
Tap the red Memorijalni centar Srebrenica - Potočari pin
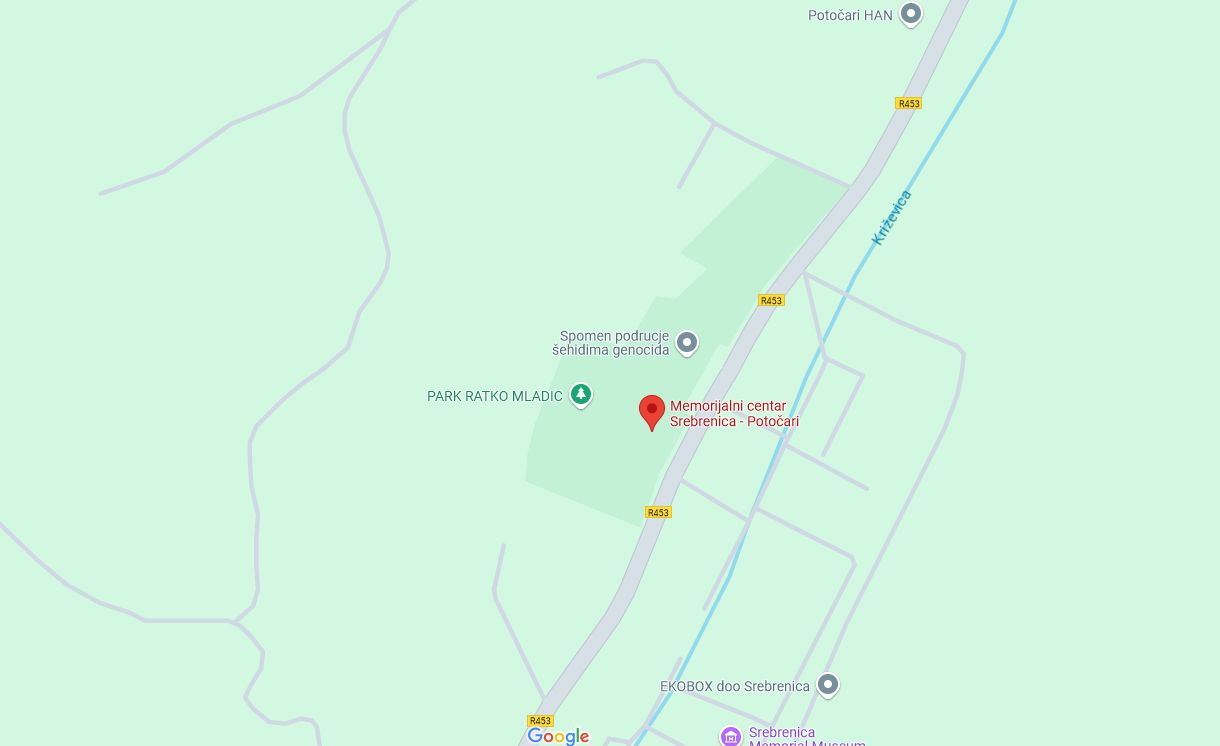(x=652, y=411)
